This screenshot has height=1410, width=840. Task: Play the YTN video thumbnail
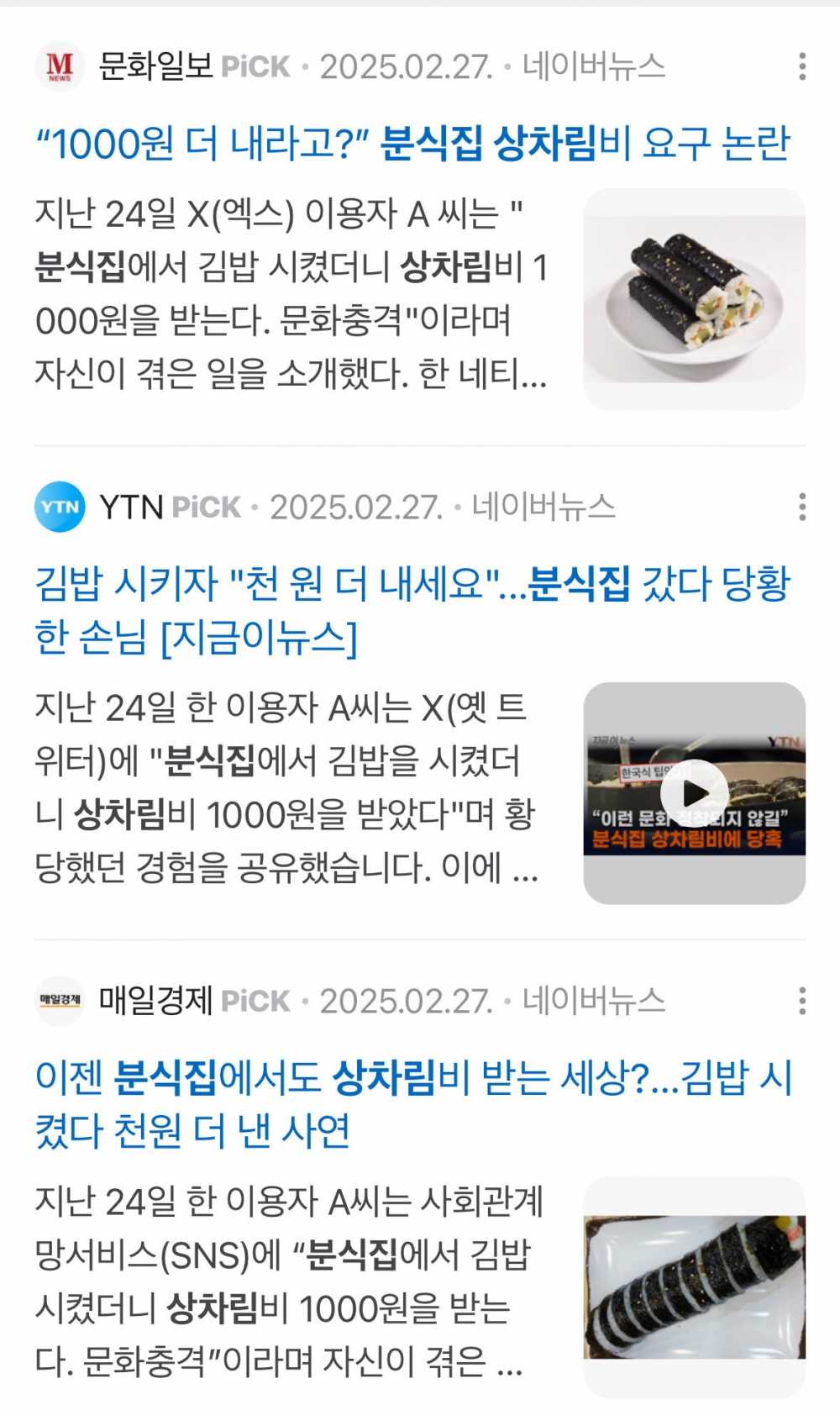[694, 793]
